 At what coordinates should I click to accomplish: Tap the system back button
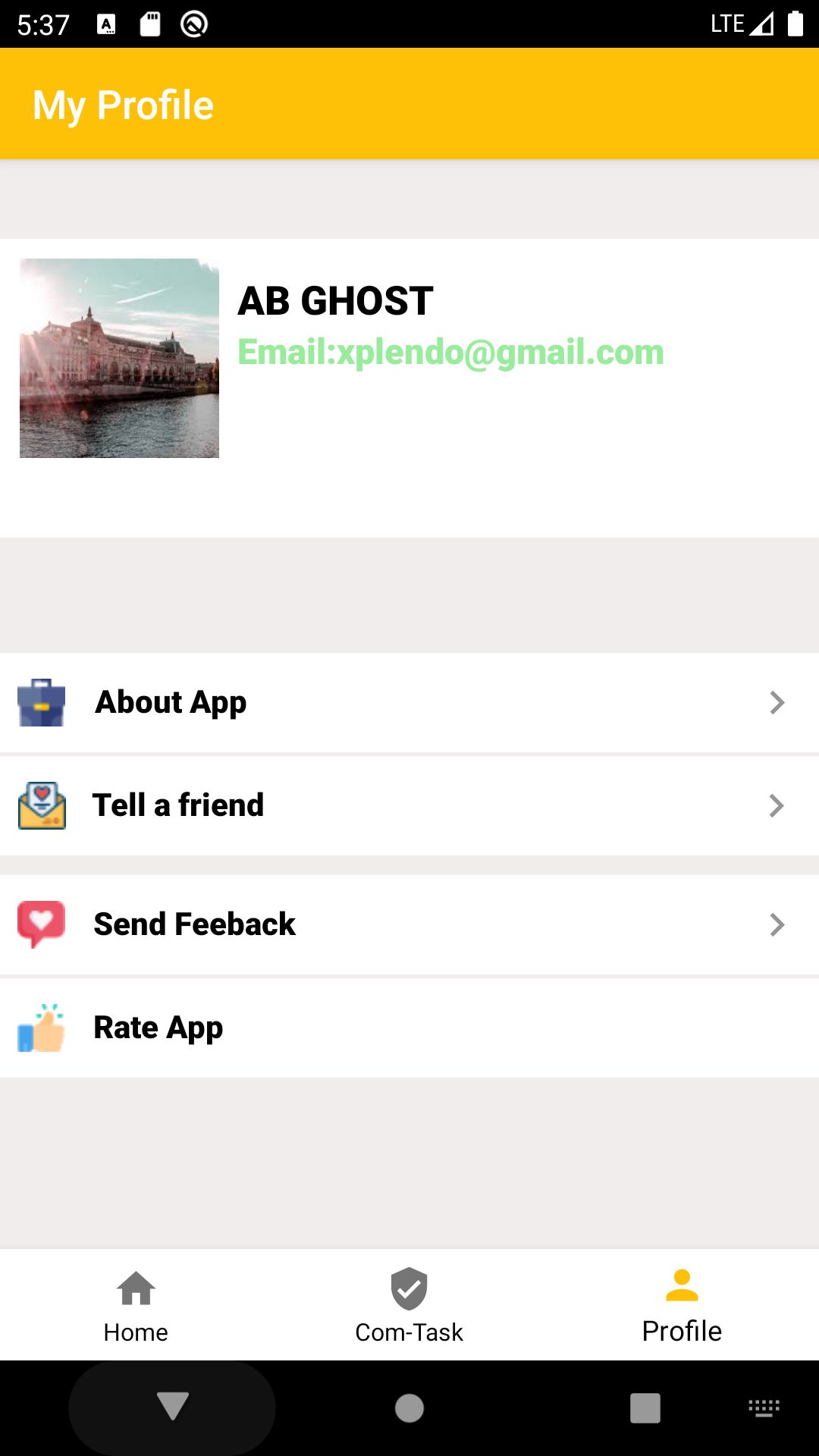point(172,1407)
